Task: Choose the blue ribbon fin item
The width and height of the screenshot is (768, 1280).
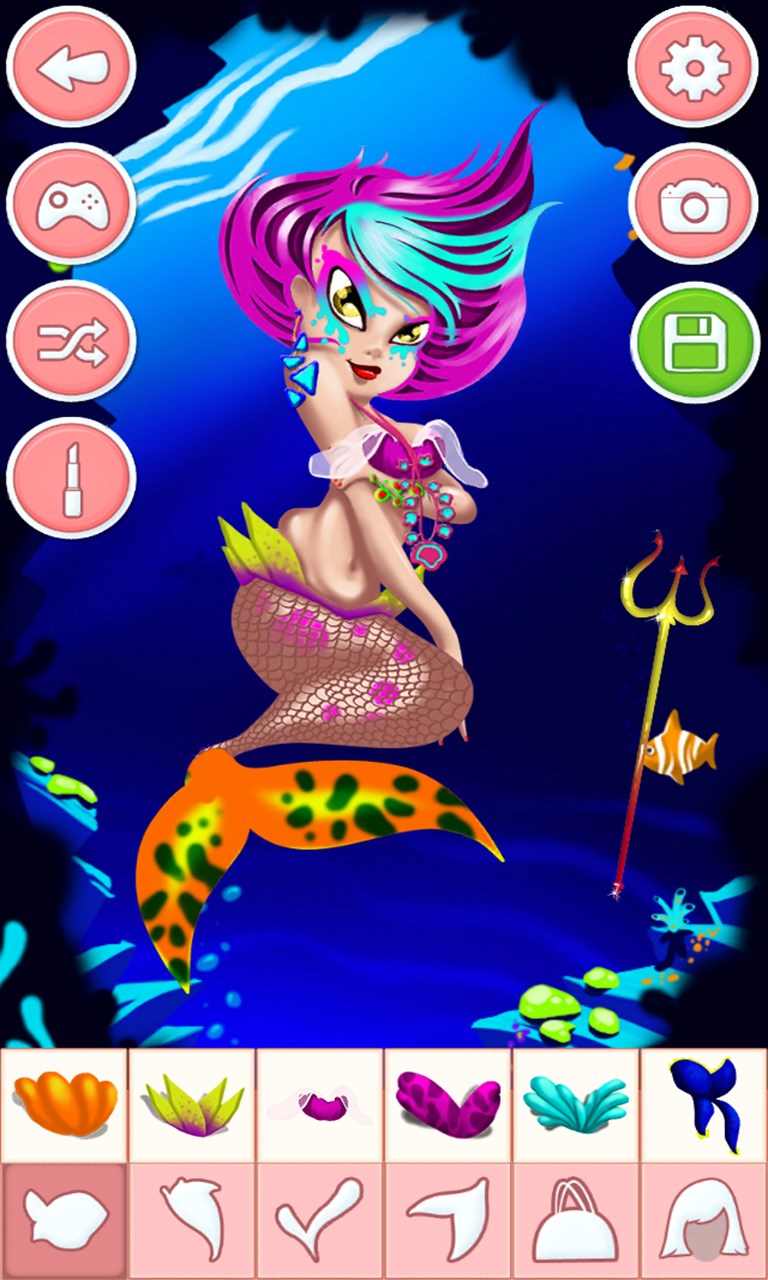Action: (x=704, y=1104)
